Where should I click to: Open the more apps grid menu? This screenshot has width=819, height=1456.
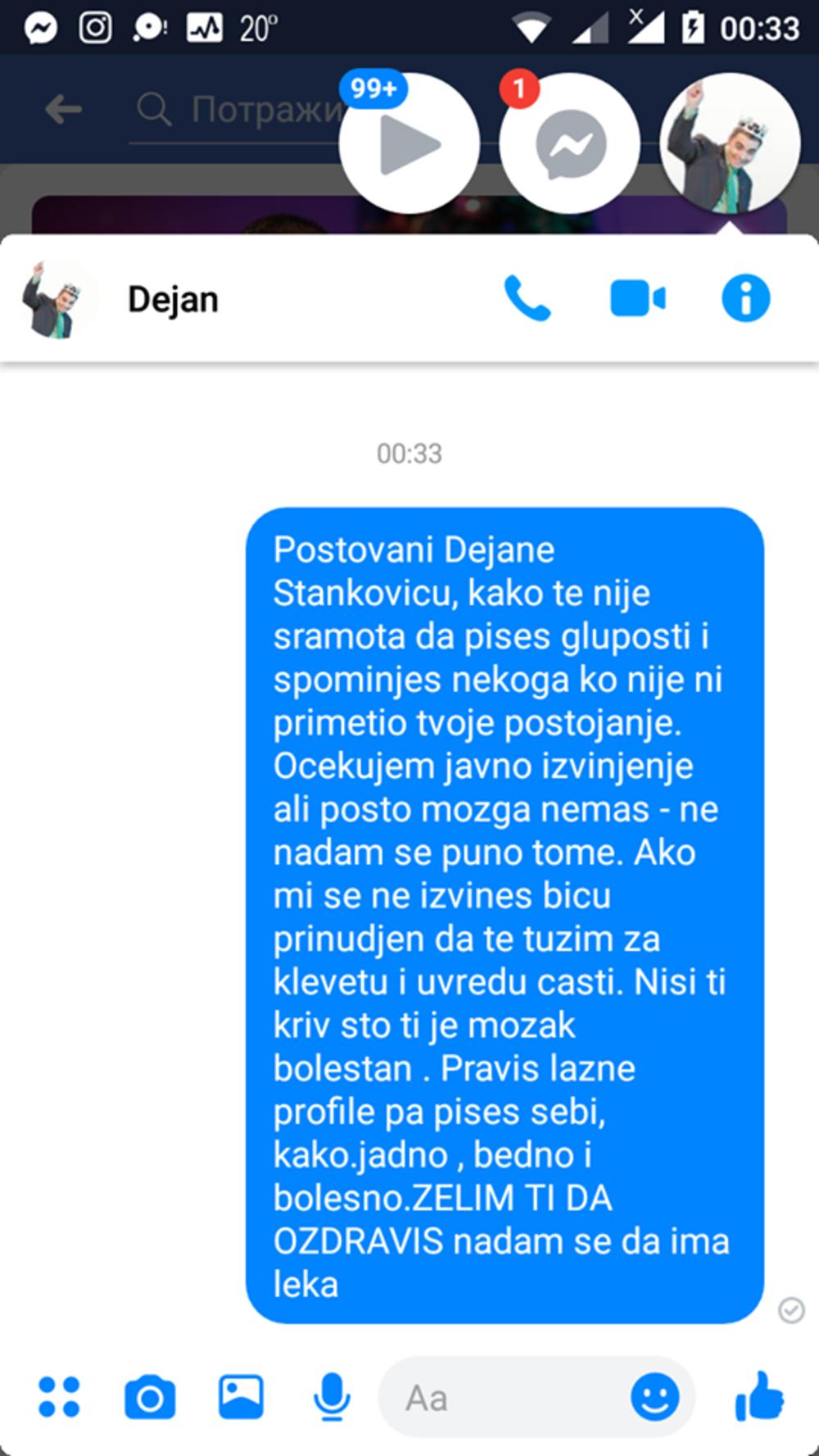tap(59, 1396)
